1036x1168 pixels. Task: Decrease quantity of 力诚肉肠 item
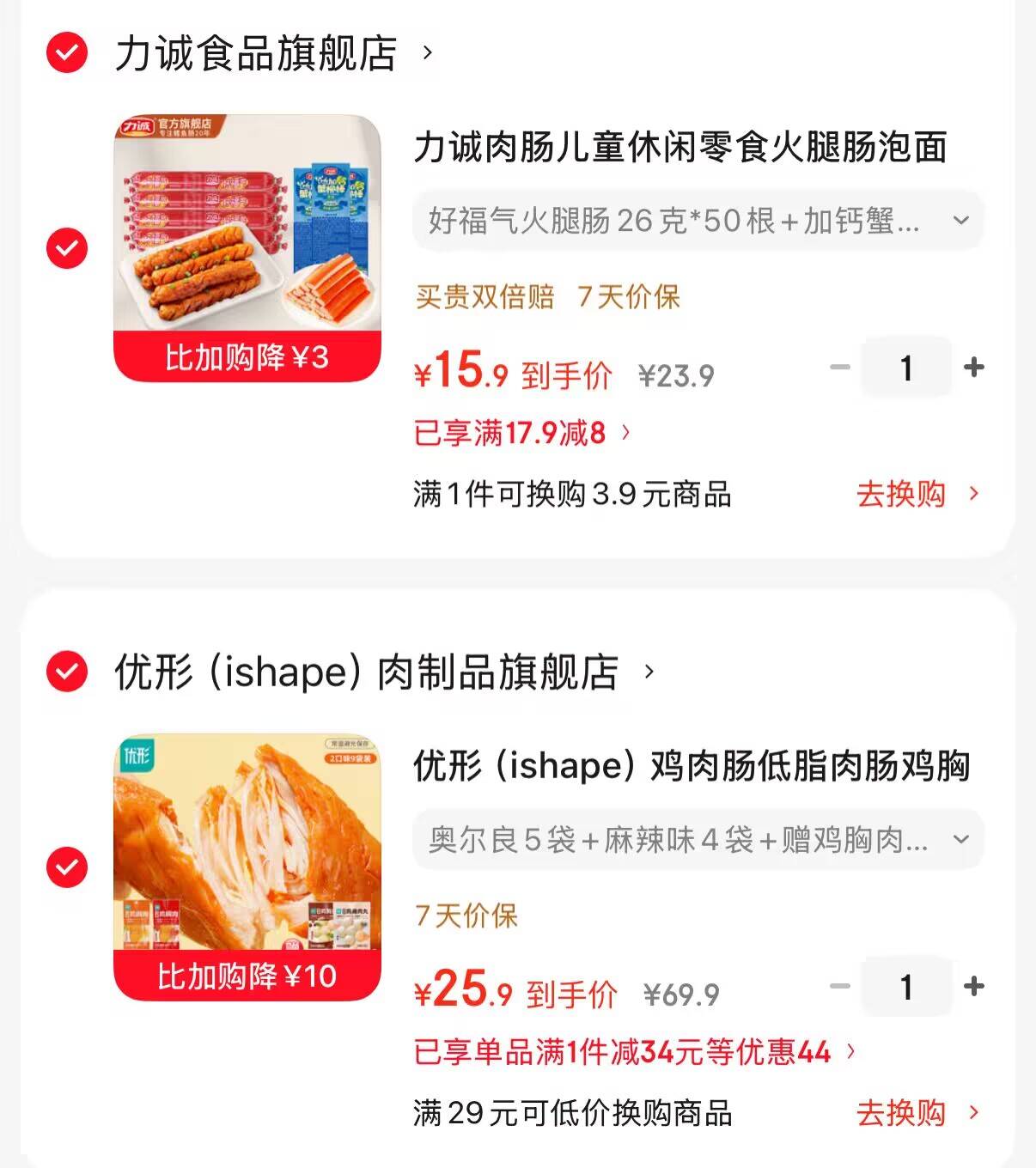(x=839, y=368)
